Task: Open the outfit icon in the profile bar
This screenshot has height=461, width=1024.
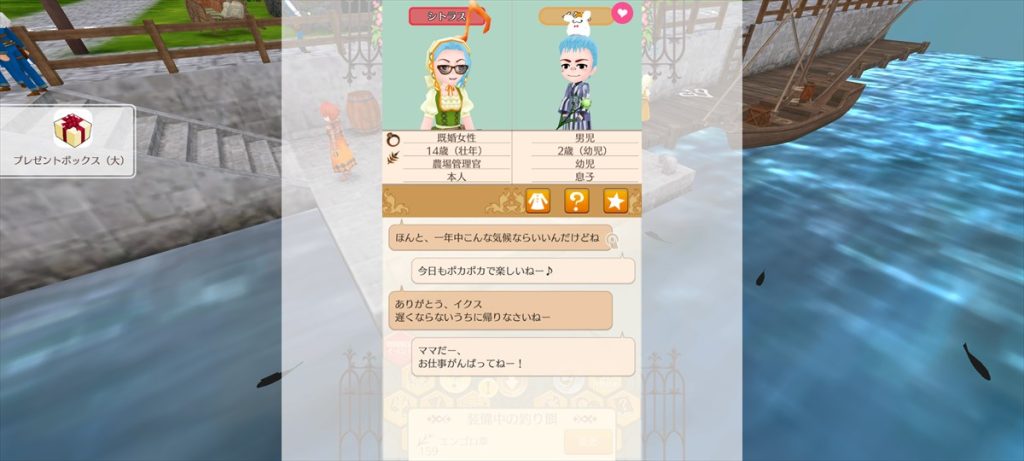Action: click(x=538, y=201)
